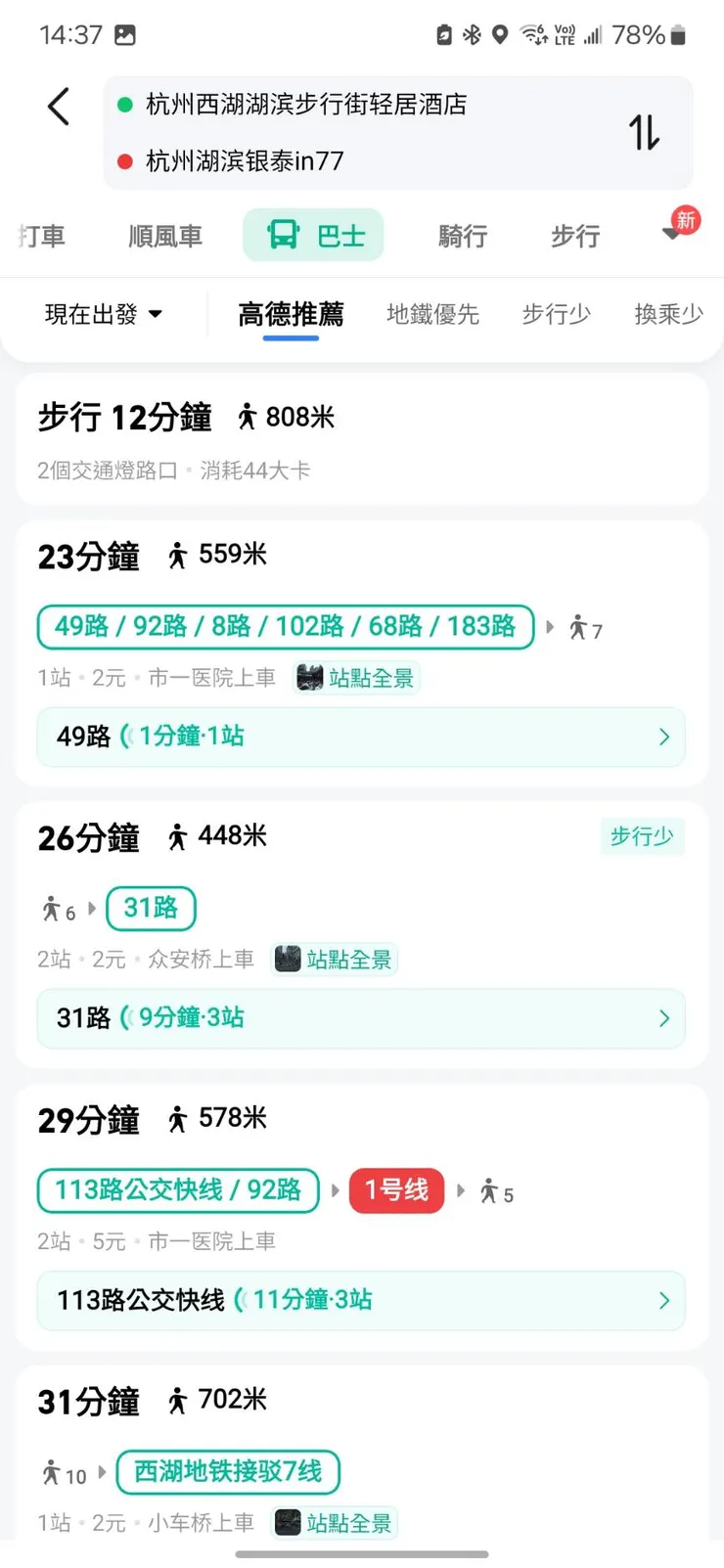Open the 站點全景 panorama for 小车桥 stop
The width and height of the screenshot is (724, 1568).
pos(334,1523)
